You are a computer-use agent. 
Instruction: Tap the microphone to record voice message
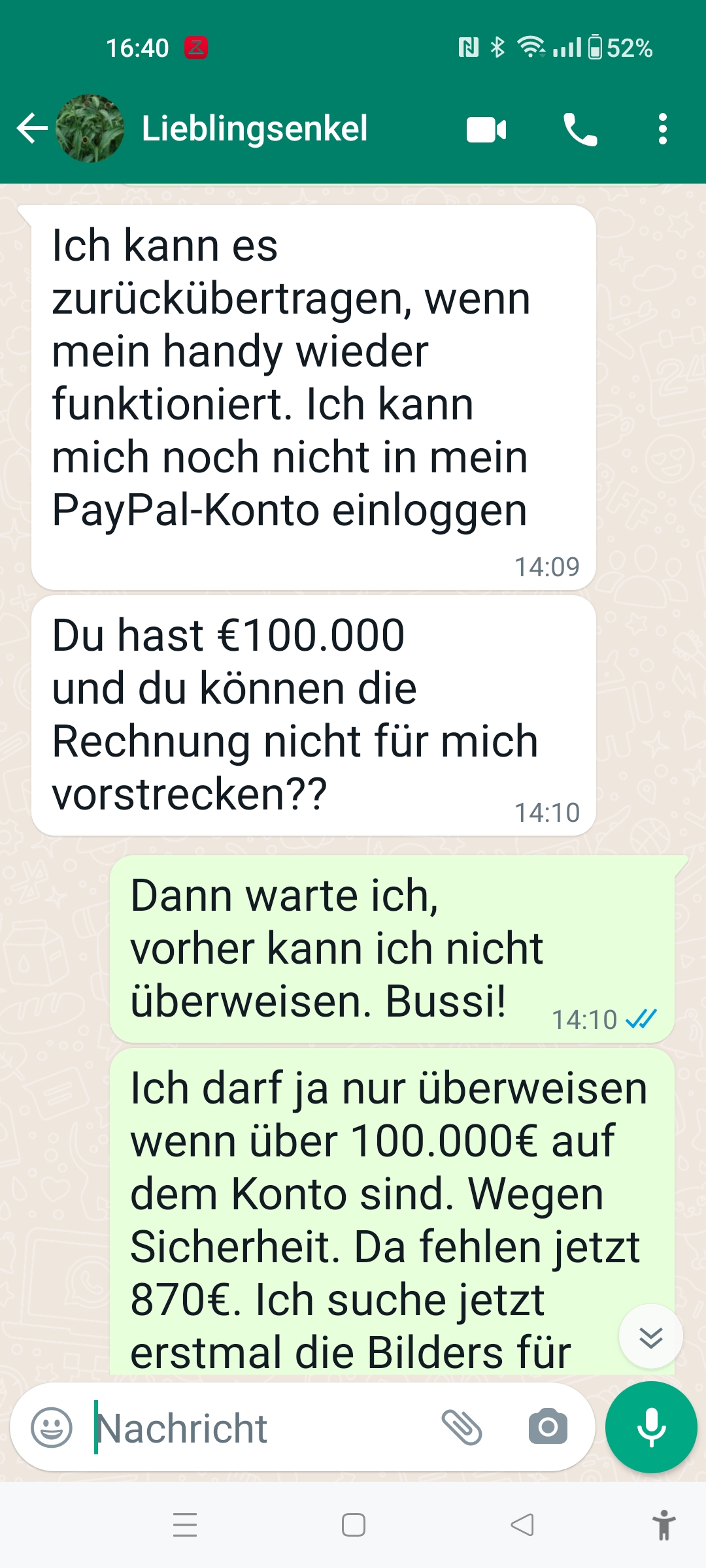click(651, 1427)
